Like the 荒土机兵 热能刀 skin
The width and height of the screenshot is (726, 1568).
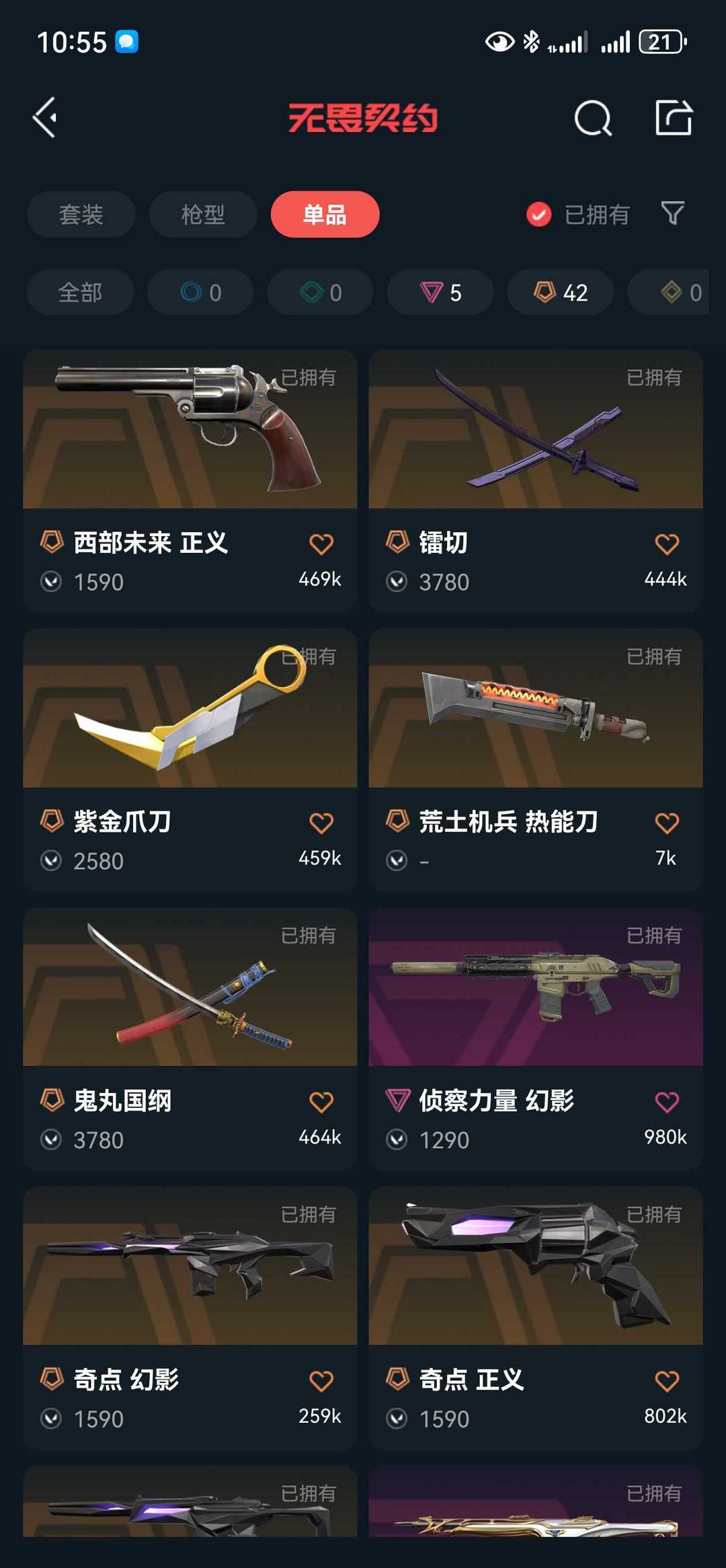pos(667,823)
